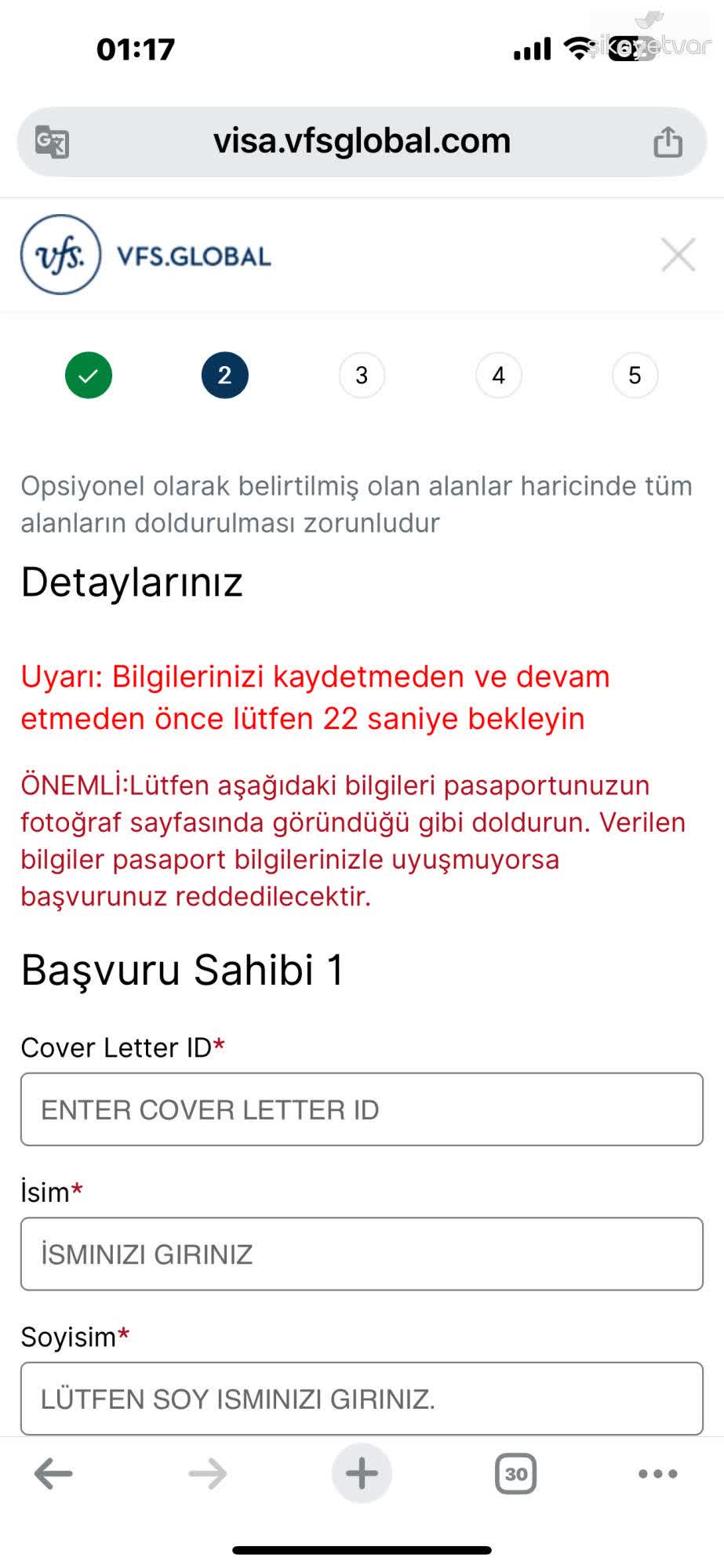Tap the Cover Letter ID input field
The height and width of the screenshot is (1568, 724).
(x=361, y=1109)
